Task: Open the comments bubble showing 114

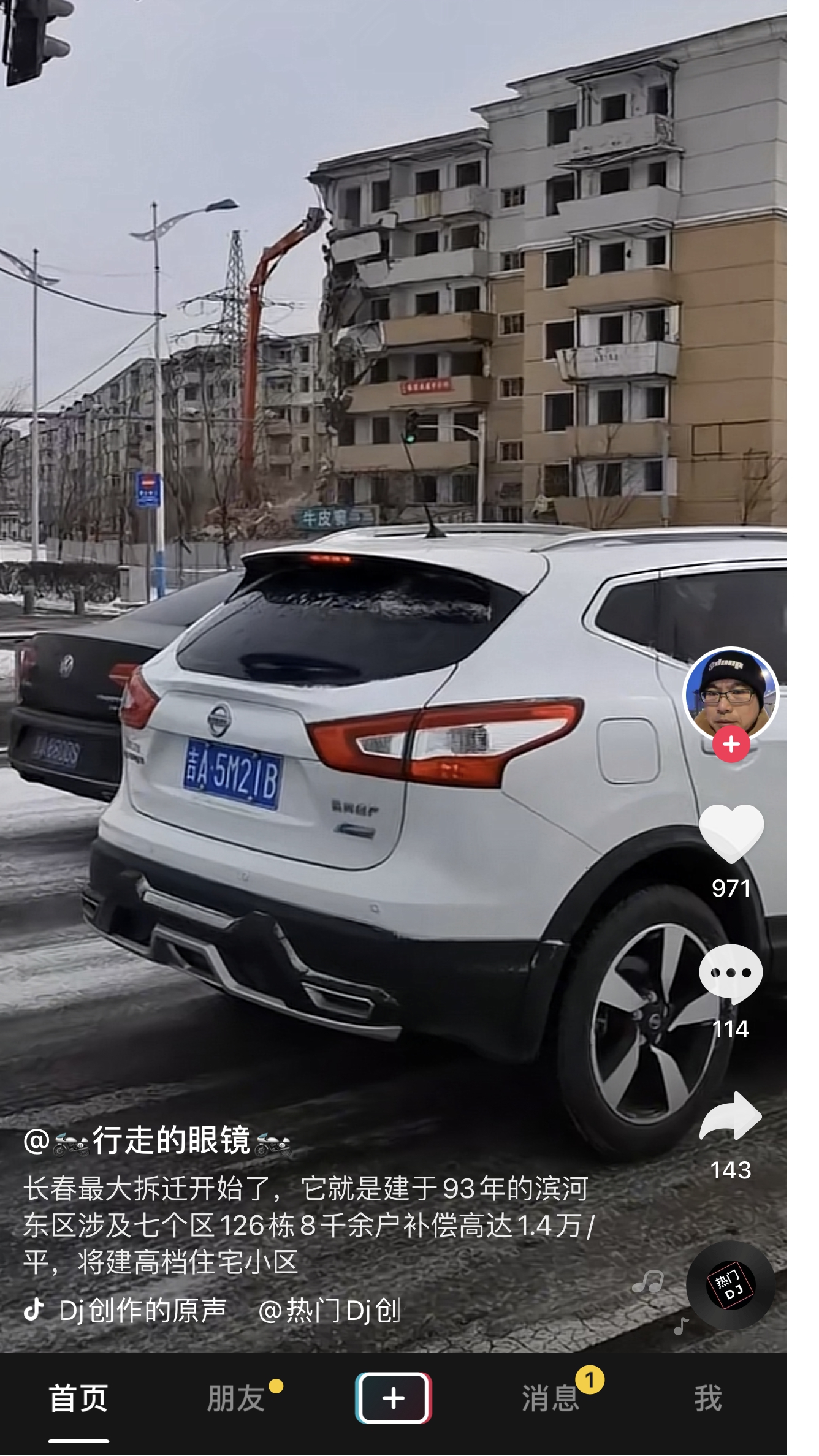Action: [x=731, y=974]
